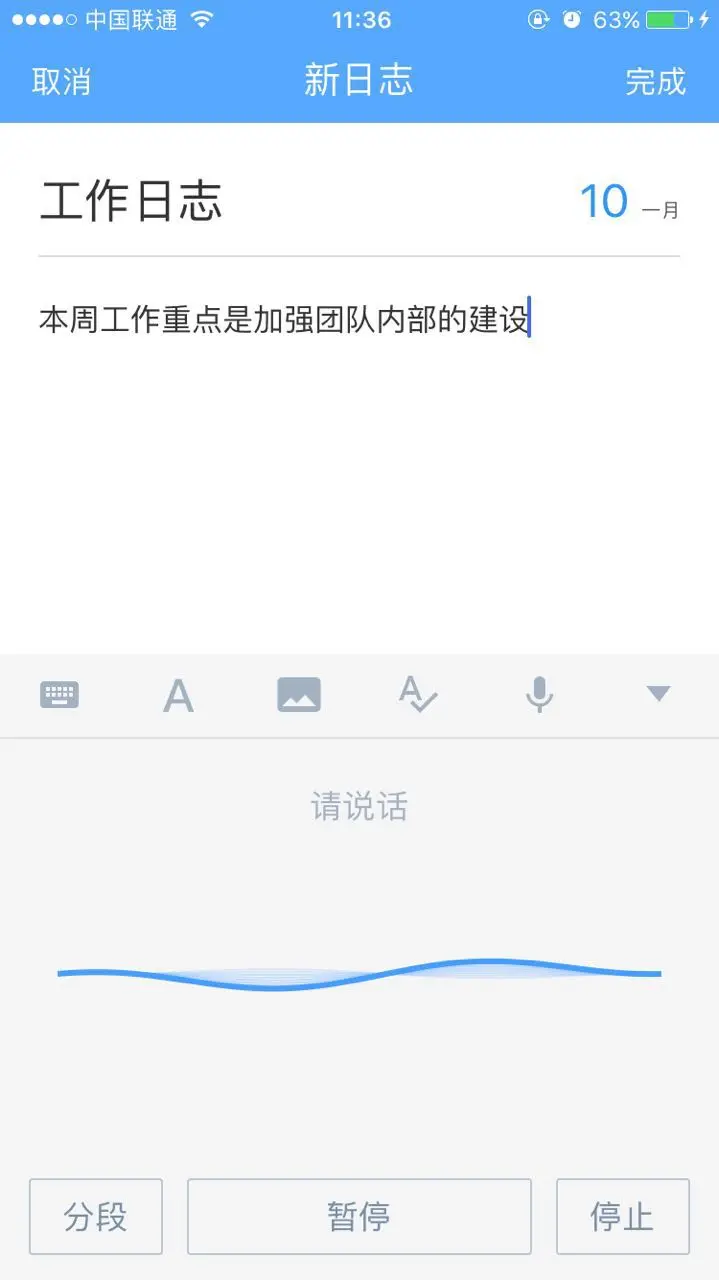
Task: Tap 取消 to cancel the new log
Action: pyautogui.click(x=61, y=81)
